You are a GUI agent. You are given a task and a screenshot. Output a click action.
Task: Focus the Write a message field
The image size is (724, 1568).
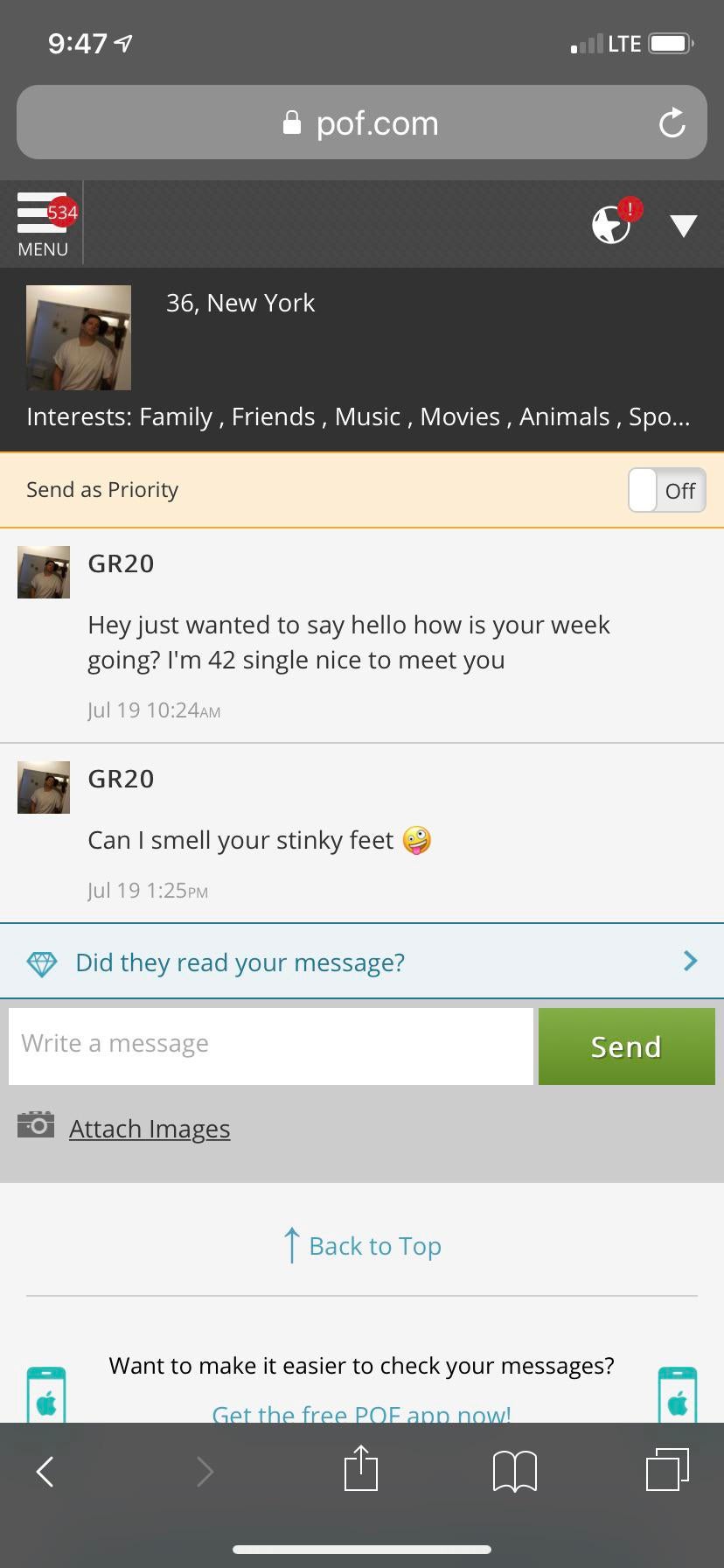[271, 1046]
